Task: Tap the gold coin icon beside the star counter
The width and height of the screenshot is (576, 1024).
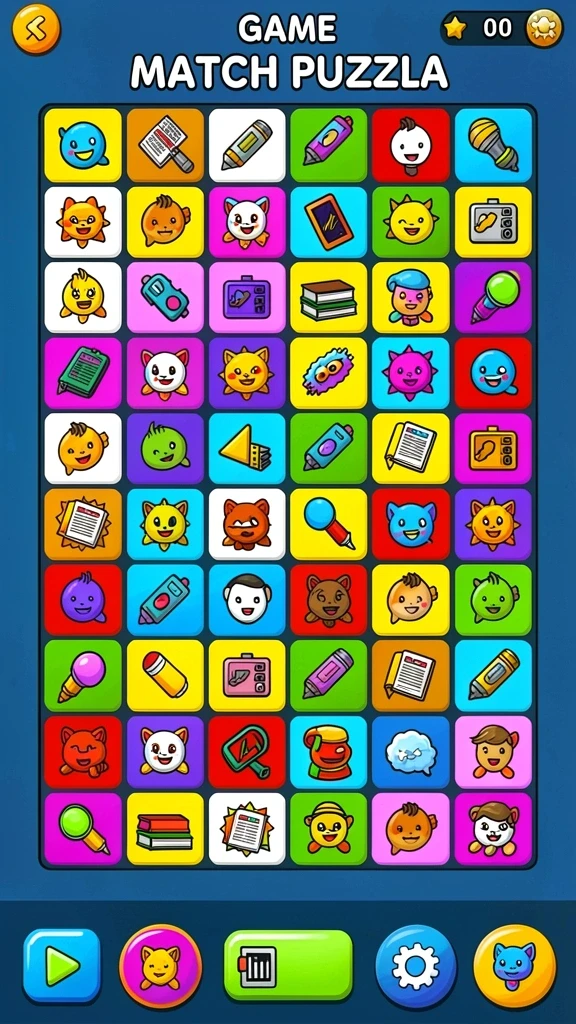Action: coord(544,29)
